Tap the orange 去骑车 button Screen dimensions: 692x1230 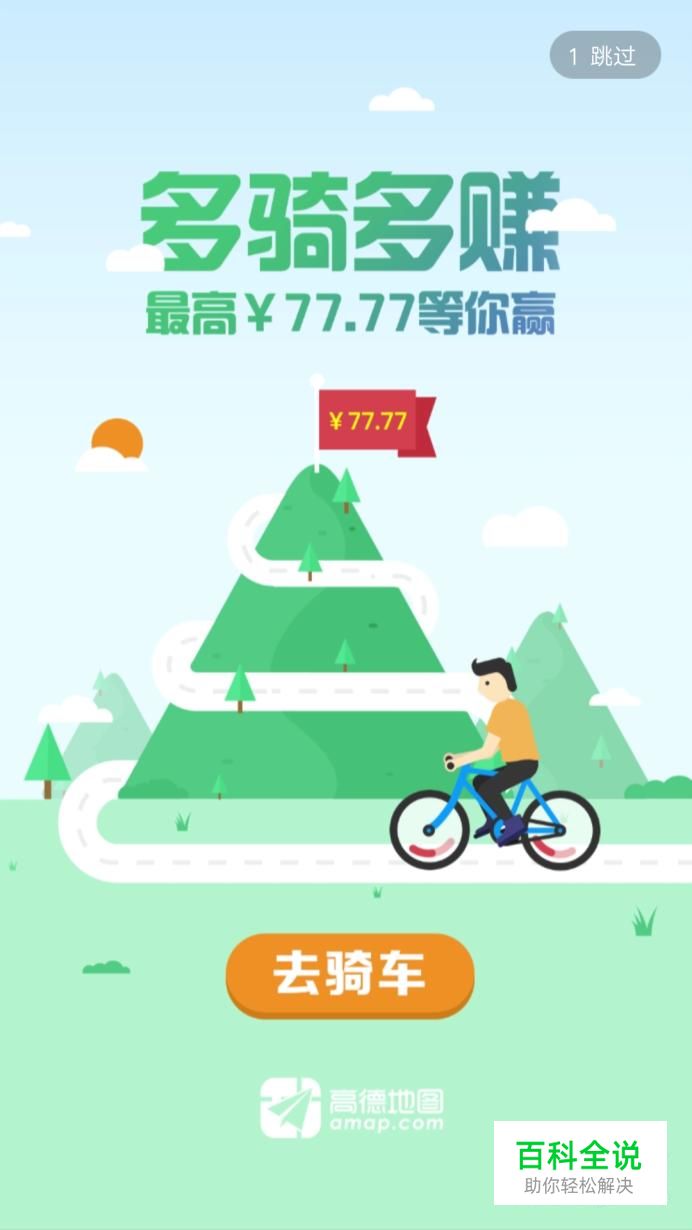tap(349, 974)
